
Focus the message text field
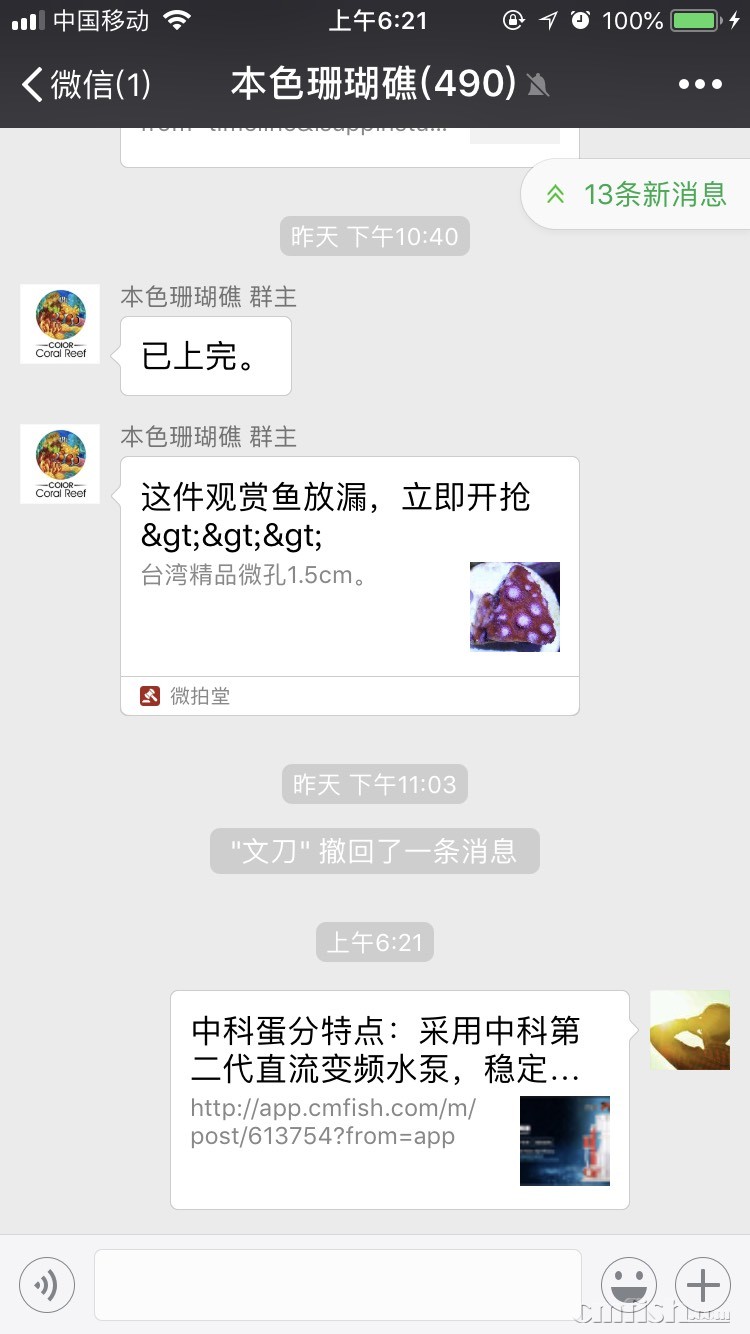338,1284
